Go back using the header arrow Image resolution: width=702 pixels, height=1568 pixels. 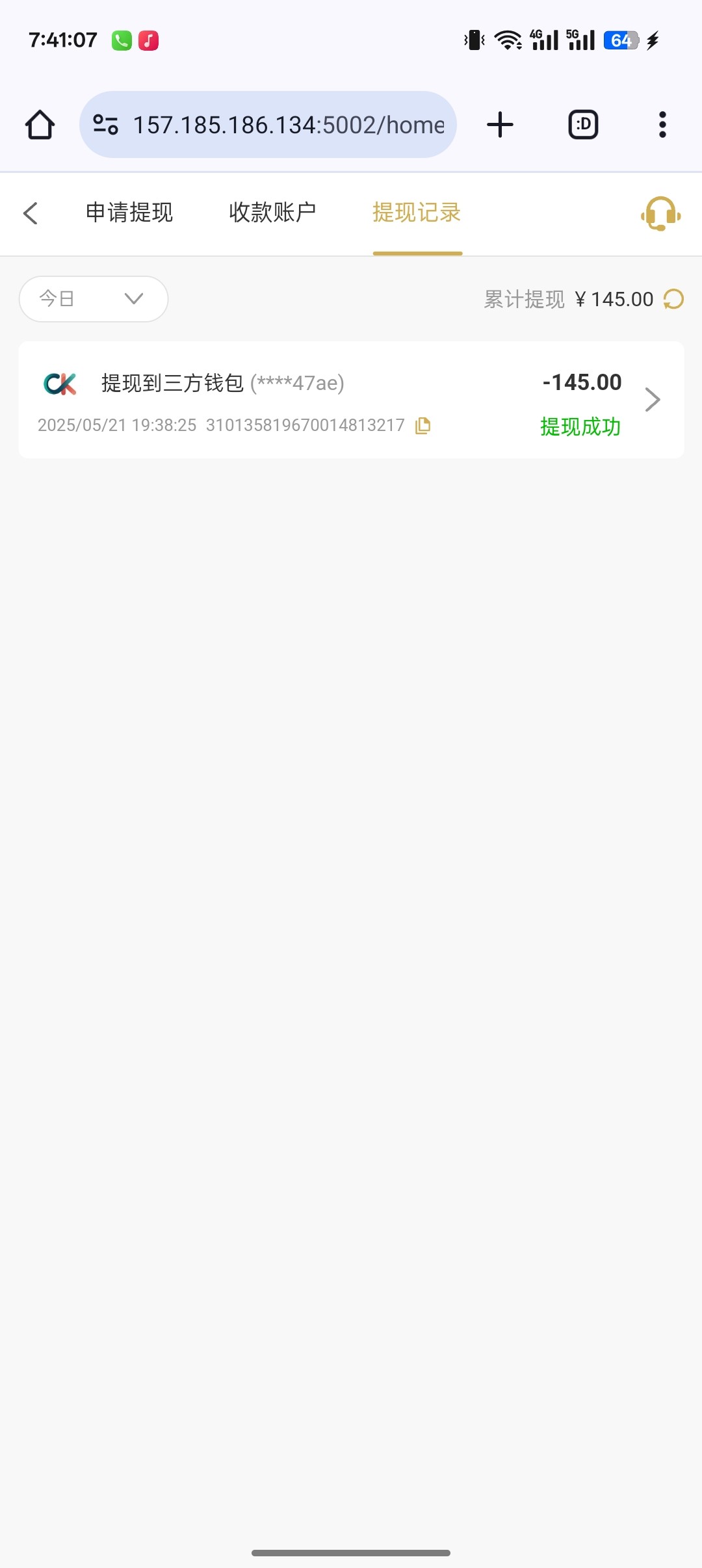tap(31, 213)
